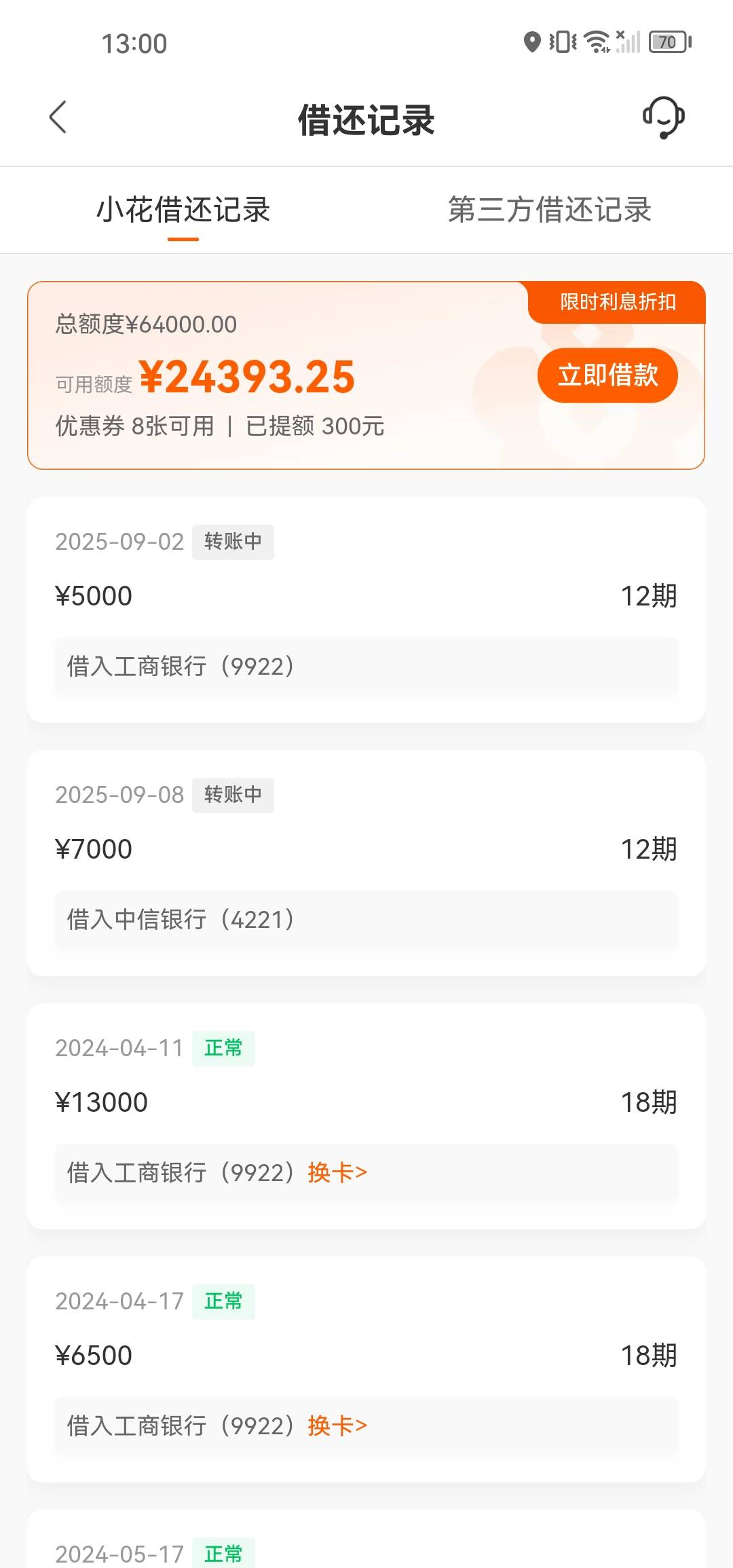Tap 换卡 for the ¥6500 loan
Image resolution: width=733 pixels, height=1568 pixels.
tap(337, 1425)
